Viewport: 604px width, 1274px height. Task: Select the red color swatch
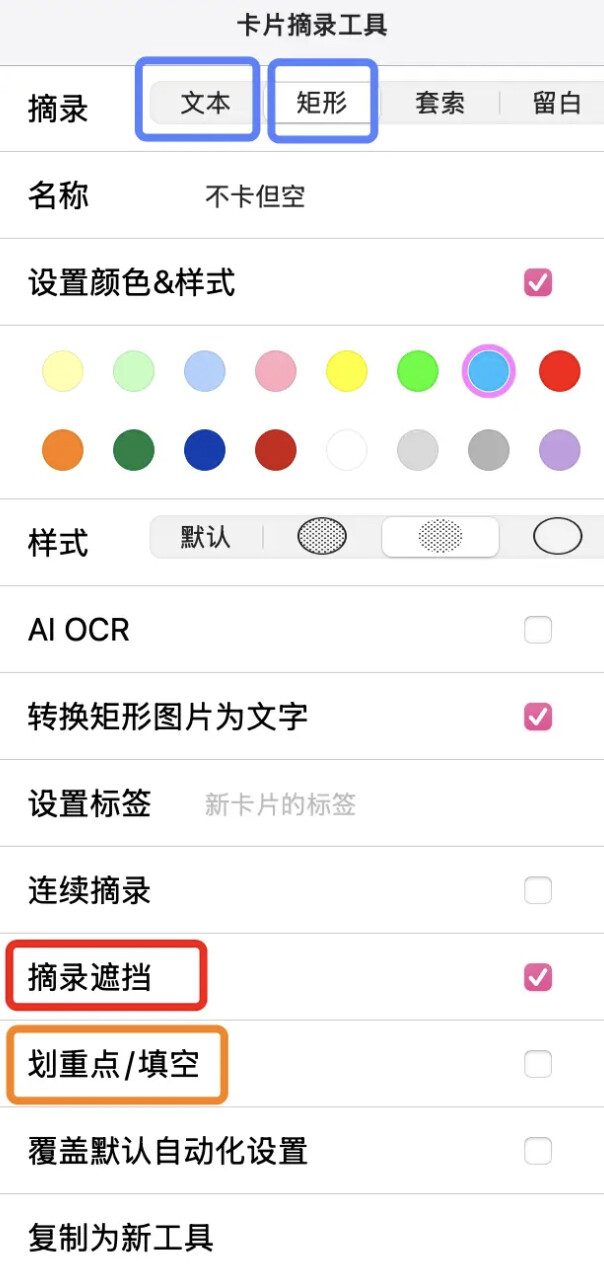pyautogui.click(x=559, y=371)
